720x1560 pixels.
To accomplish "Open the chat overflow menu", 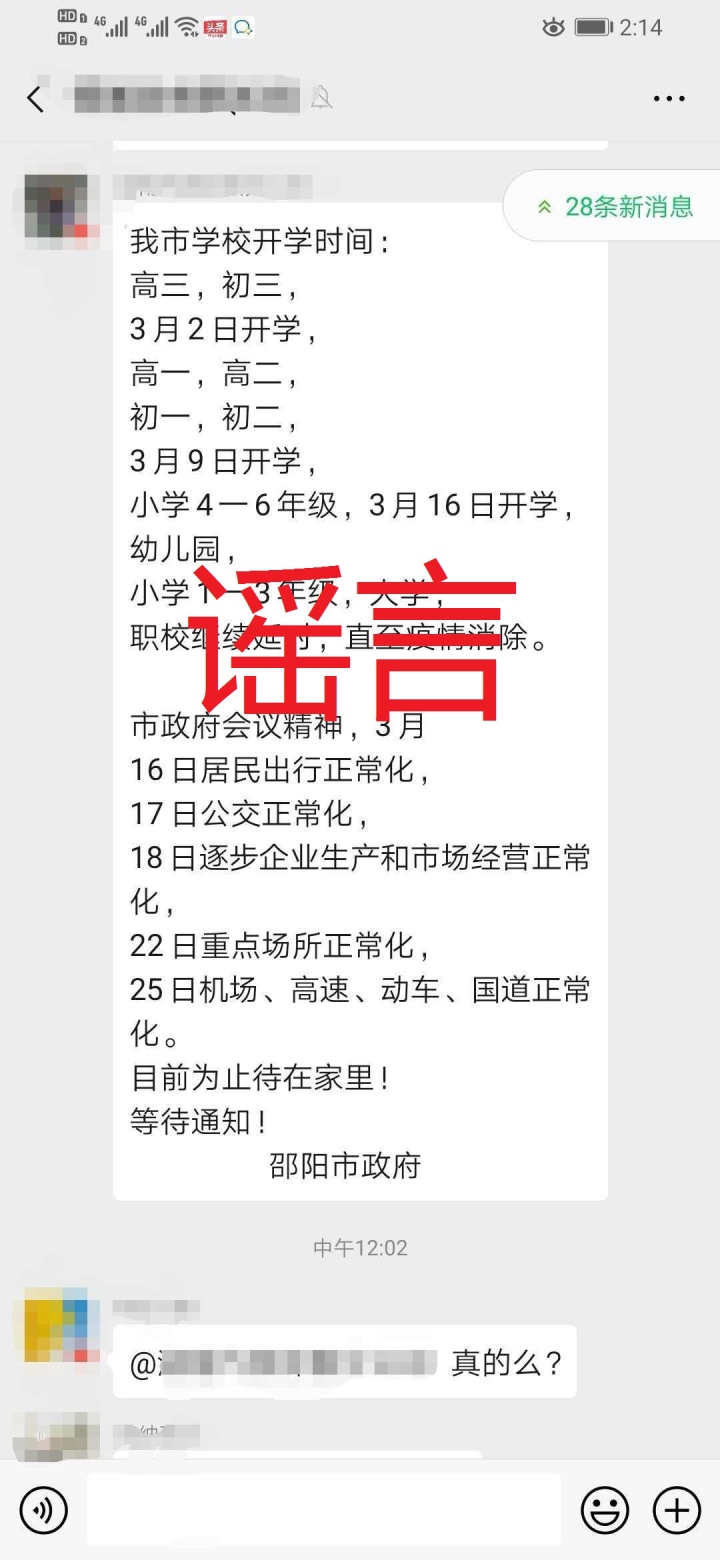I will click(x=669, y=98).
